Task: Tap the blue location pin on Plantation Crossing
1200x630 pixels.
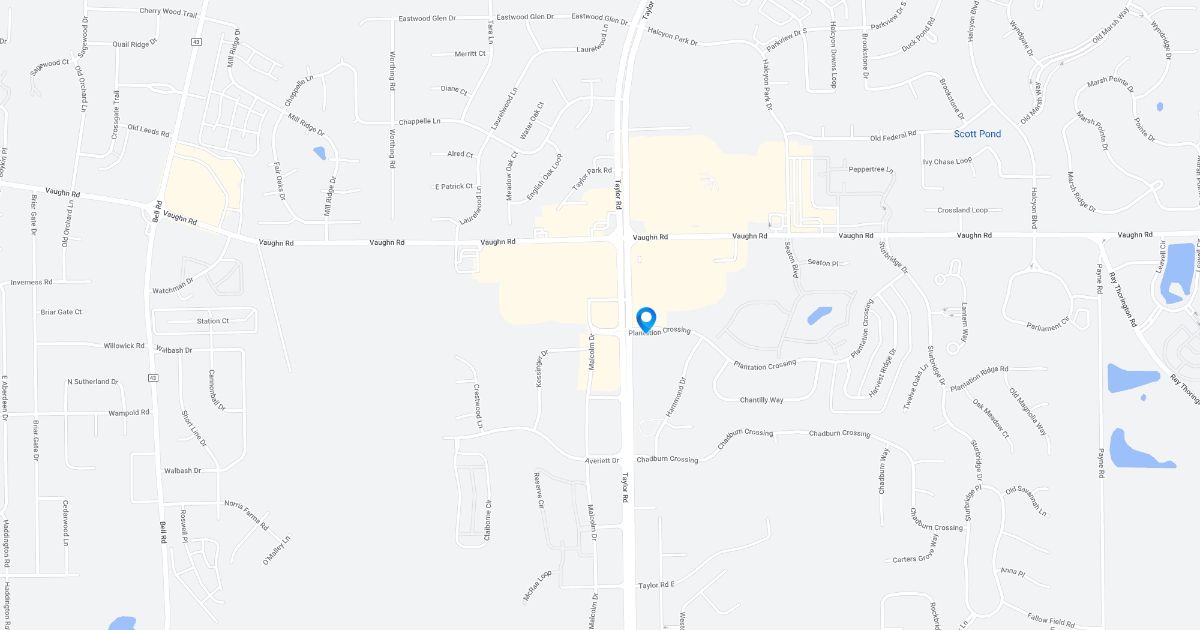Action: pos(646,318)
